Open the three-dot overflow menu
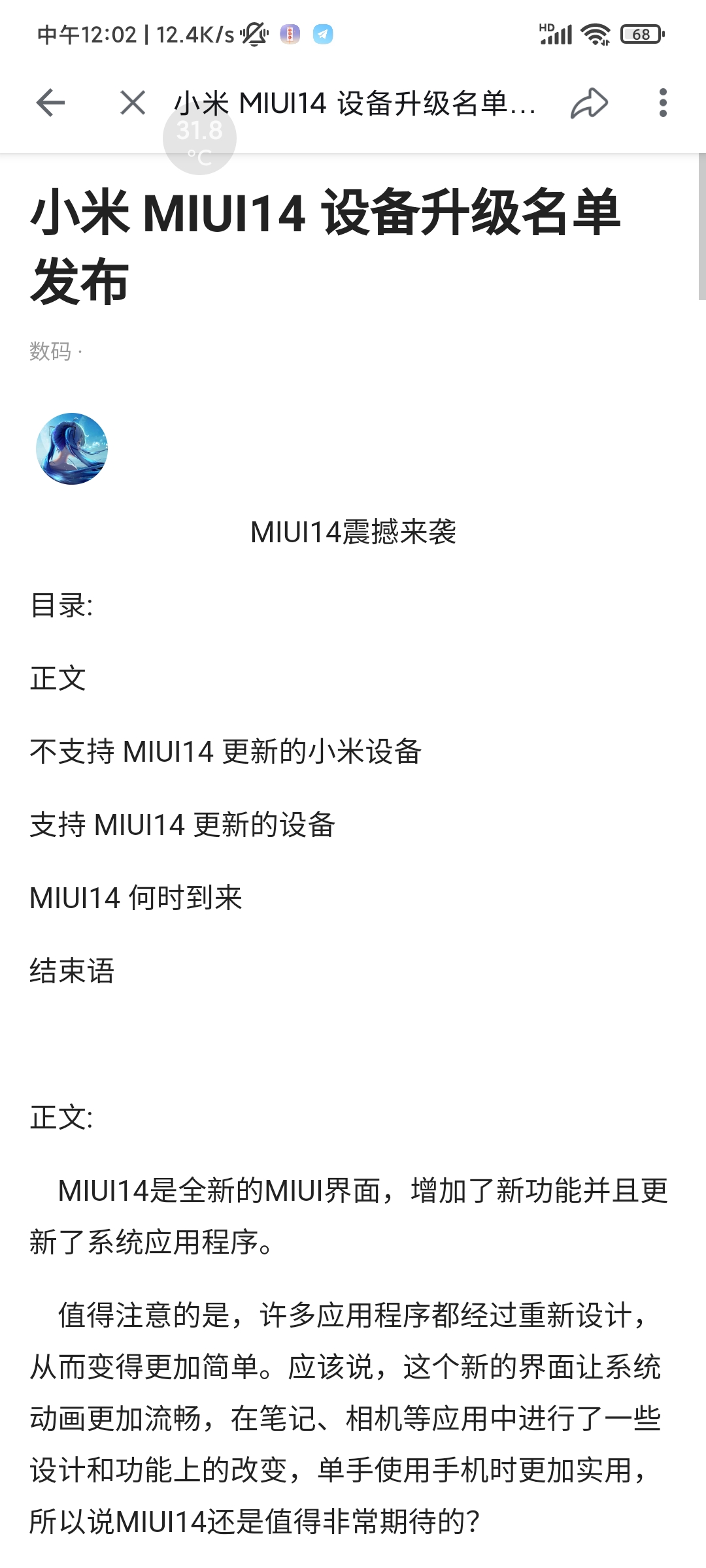Screen dimensions: 706x1568 [663, 103]
